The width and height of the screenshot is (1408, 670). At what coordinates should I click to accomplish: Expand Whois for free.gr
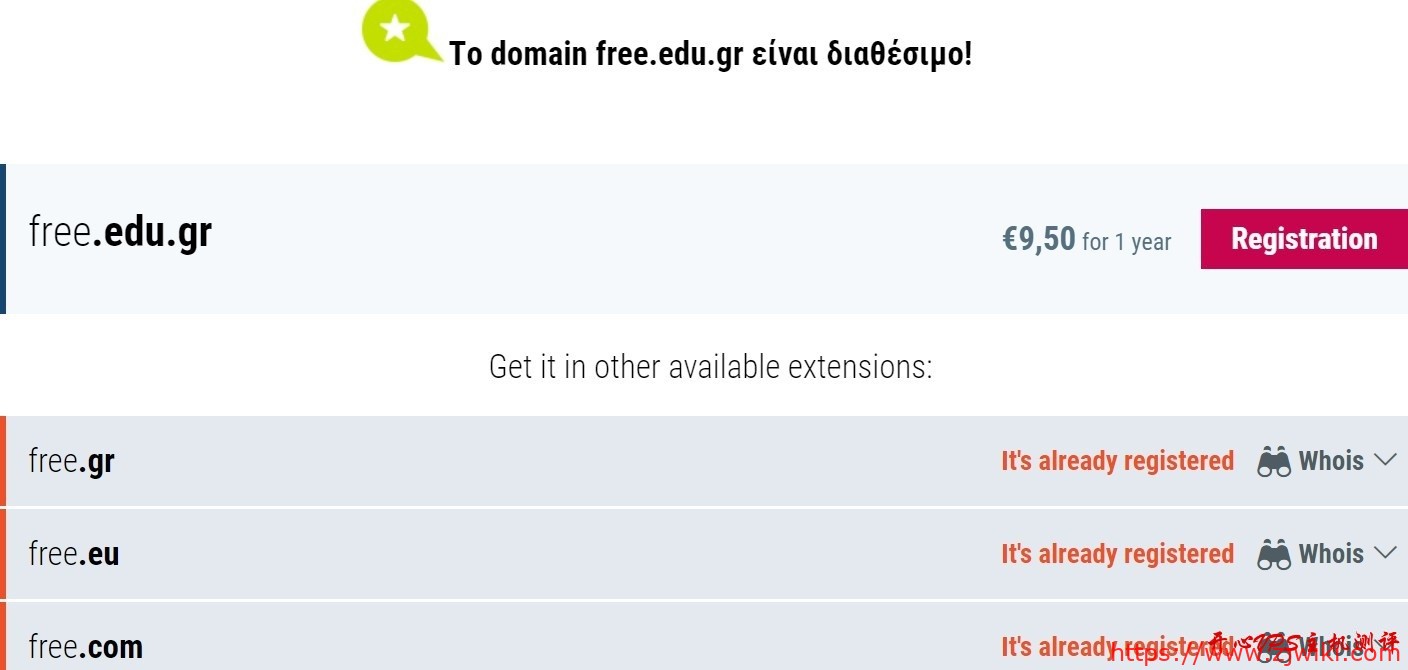[1329, 461]
